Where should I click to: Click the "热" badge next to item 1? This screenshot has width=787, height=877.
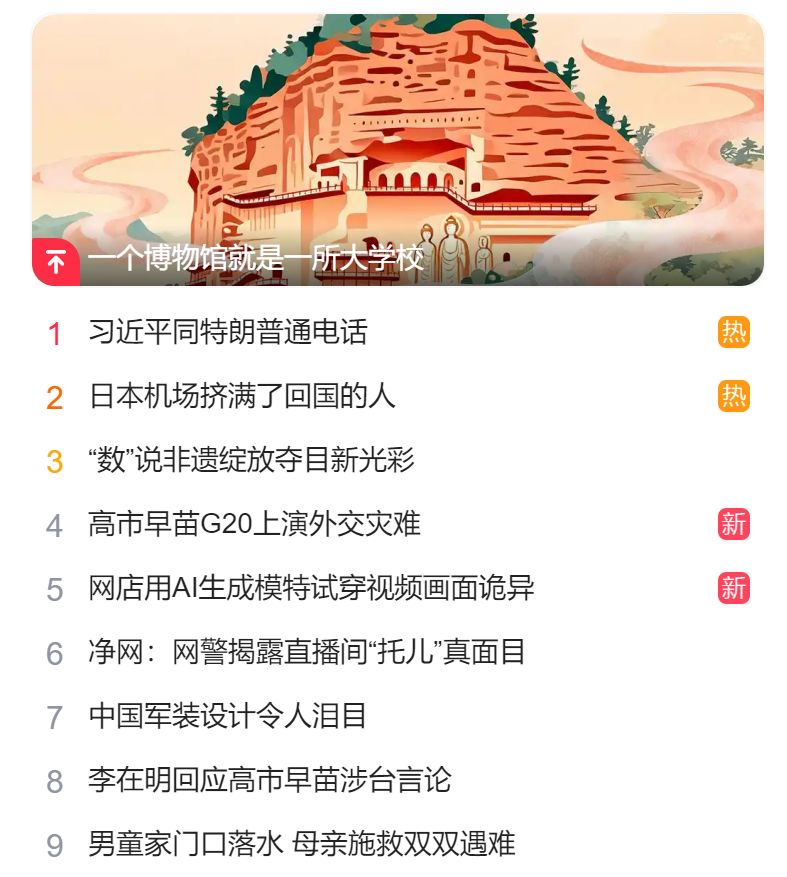pos(733,331)
